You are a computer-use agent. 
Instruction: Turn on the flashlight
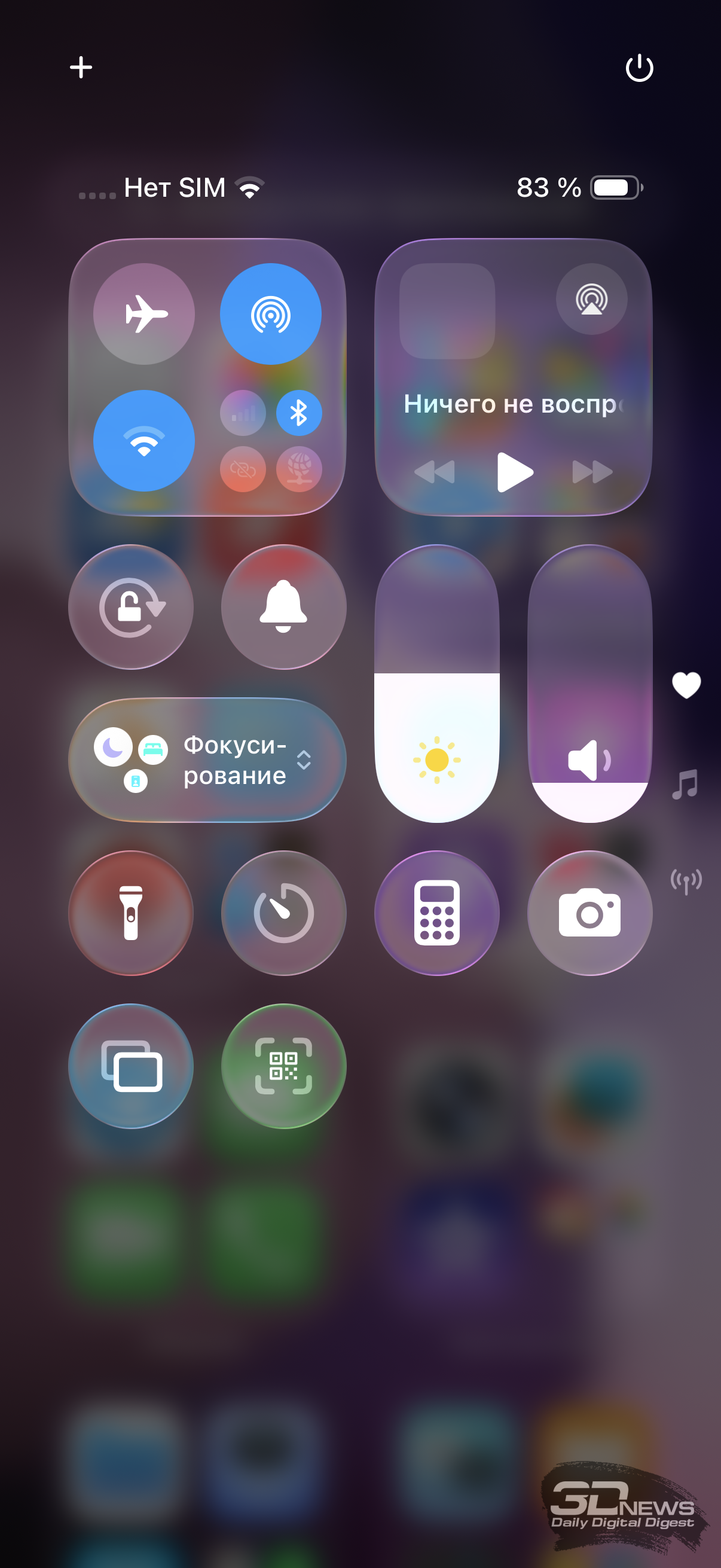click(x=132, y=913)
